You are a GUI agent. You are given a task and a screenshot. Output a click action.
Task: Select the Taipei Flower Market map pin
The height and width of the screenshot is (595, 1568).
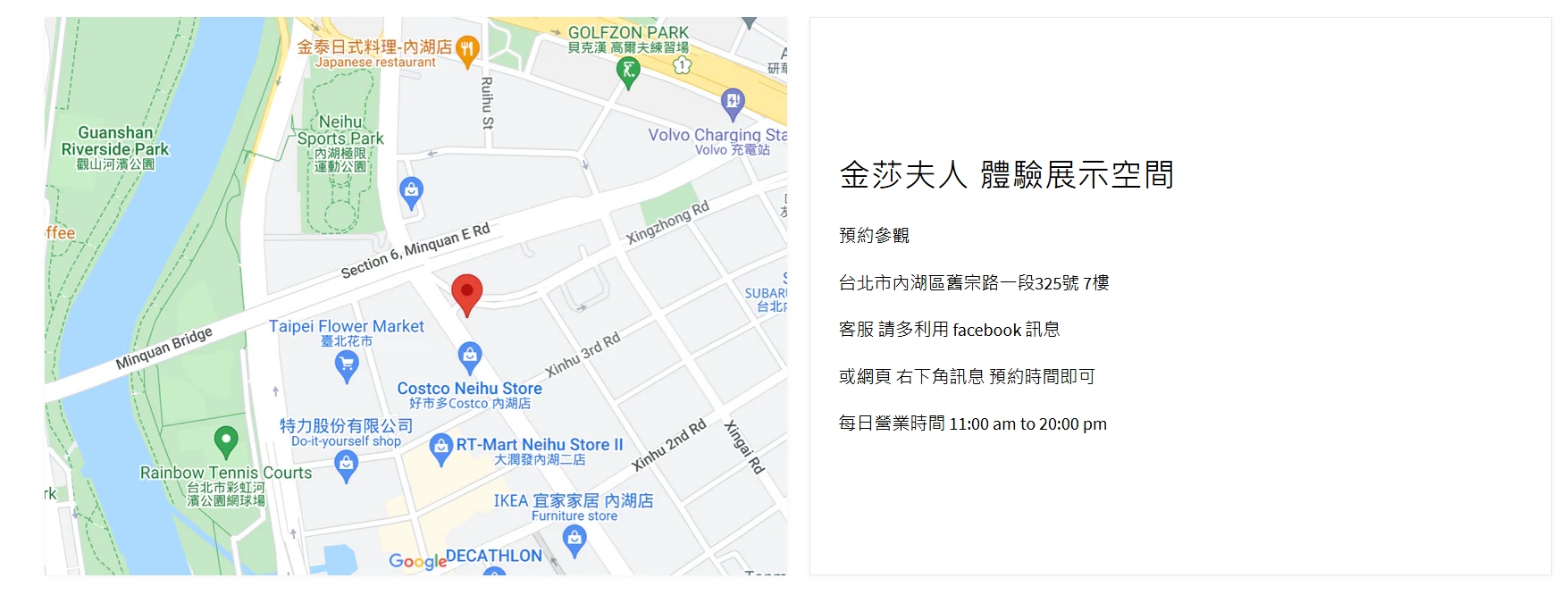point(347,365)
